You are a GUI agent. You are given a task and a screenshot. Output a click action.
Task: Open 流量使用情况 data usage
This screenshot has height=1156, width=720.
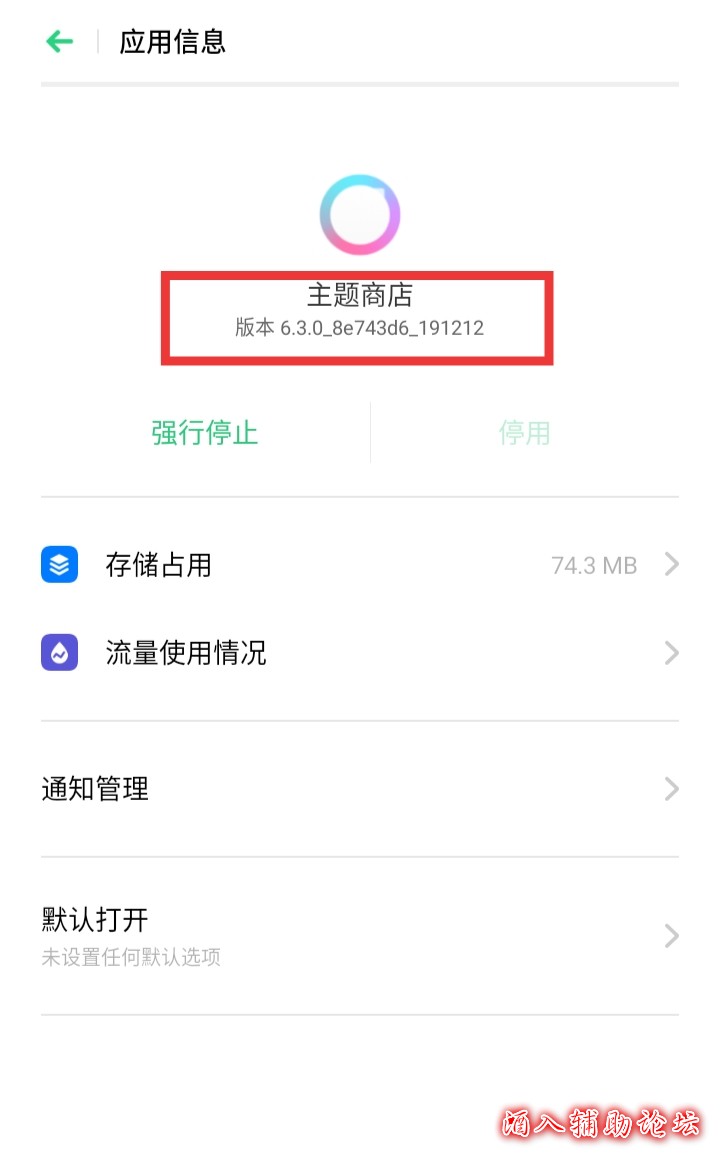coord(359,654)
